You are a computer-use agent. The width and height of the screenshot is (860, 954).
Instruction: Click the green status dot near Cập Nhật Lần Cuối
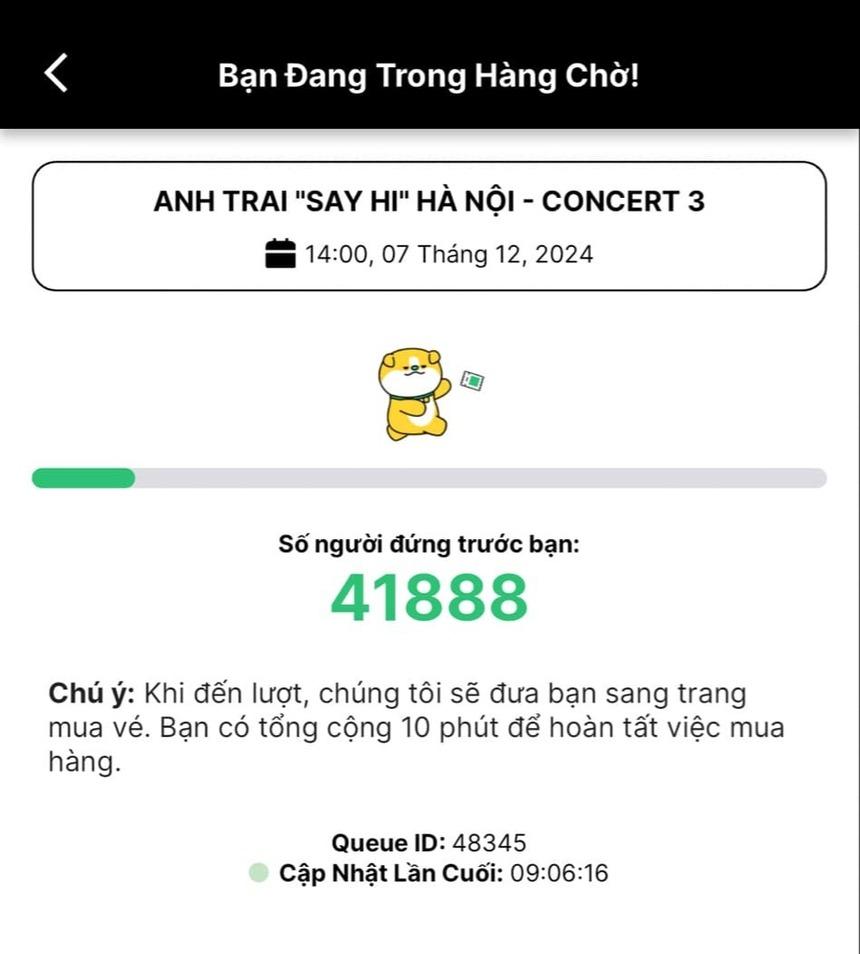(260, 871)
